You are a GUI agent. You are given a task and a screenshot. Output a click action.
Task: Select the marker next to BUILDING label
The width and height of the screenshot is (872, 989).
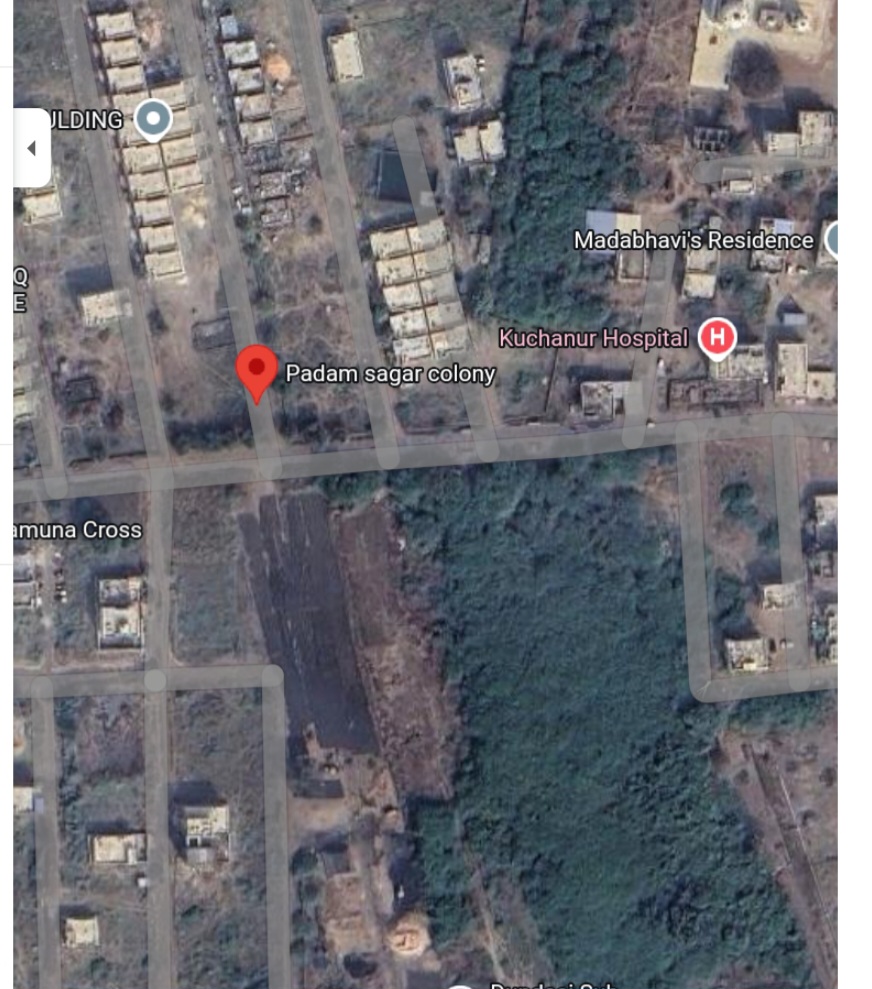[153, 120]
